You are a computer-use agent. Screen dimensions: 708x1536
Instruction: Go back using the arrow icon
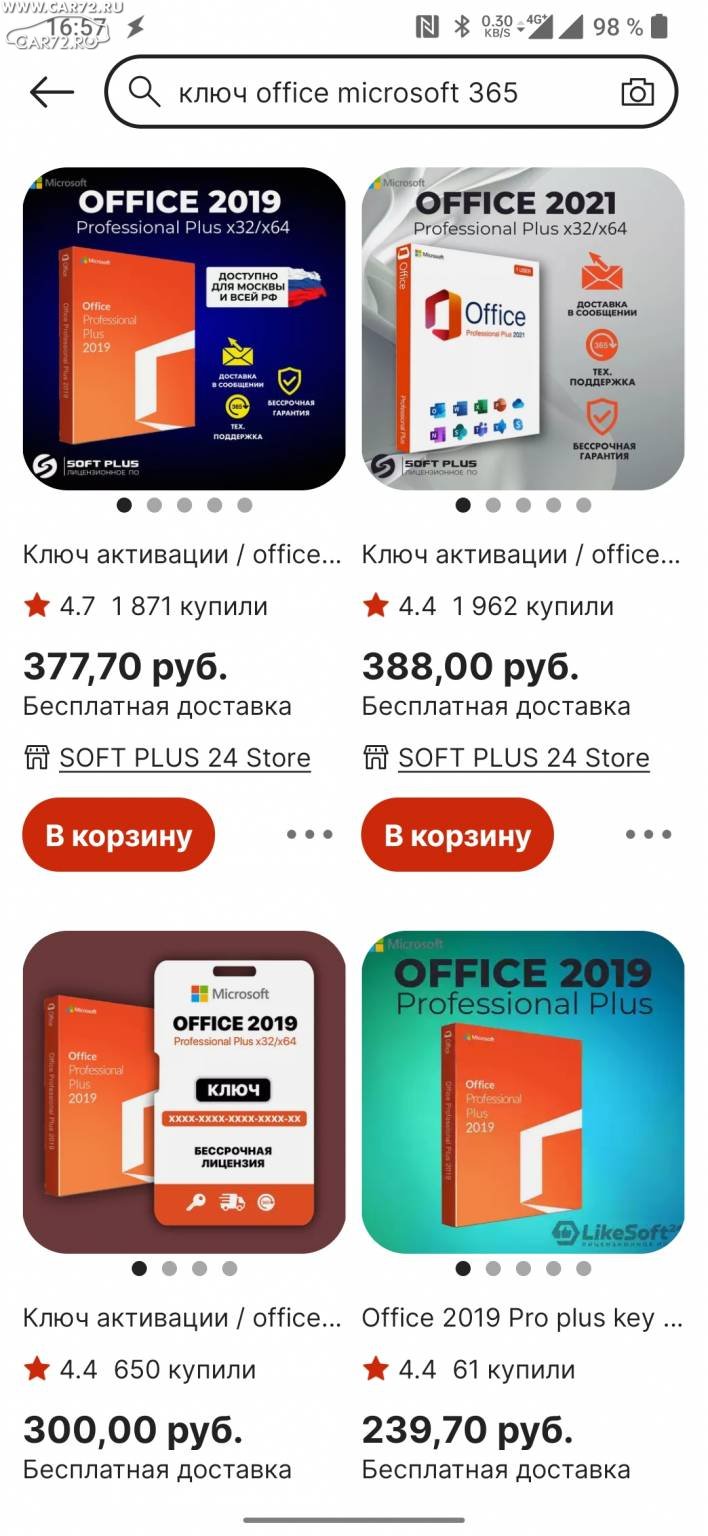(52, 93)
